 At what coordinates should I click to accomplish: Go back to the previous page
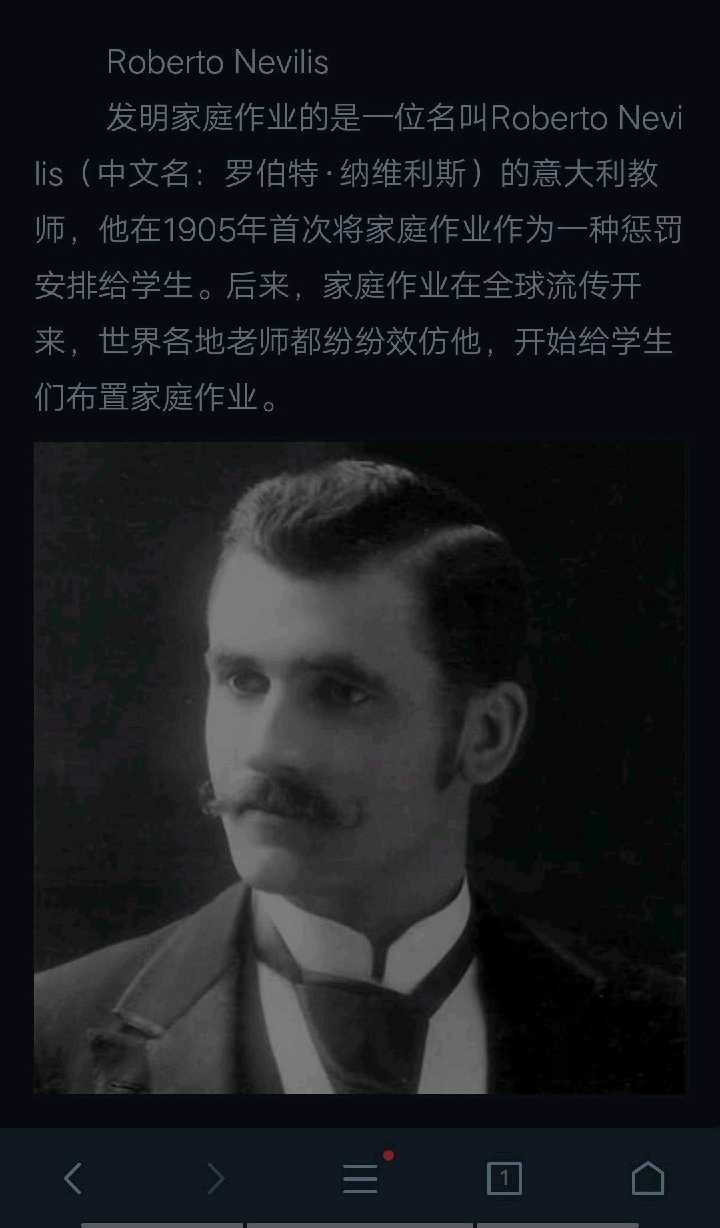pyautogui.click(x=73, y=1179)
